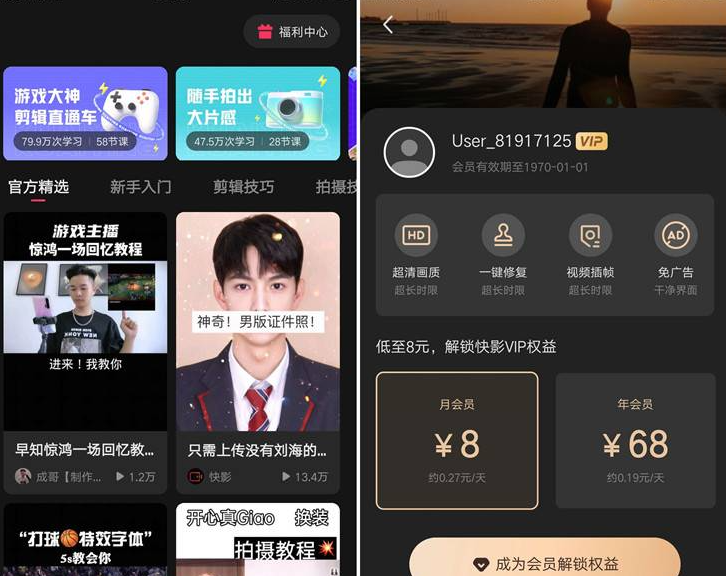View the 免广告 ad-free benefit
The height and width of the screenshot is (576, 726).
click(x=676, y=254)
